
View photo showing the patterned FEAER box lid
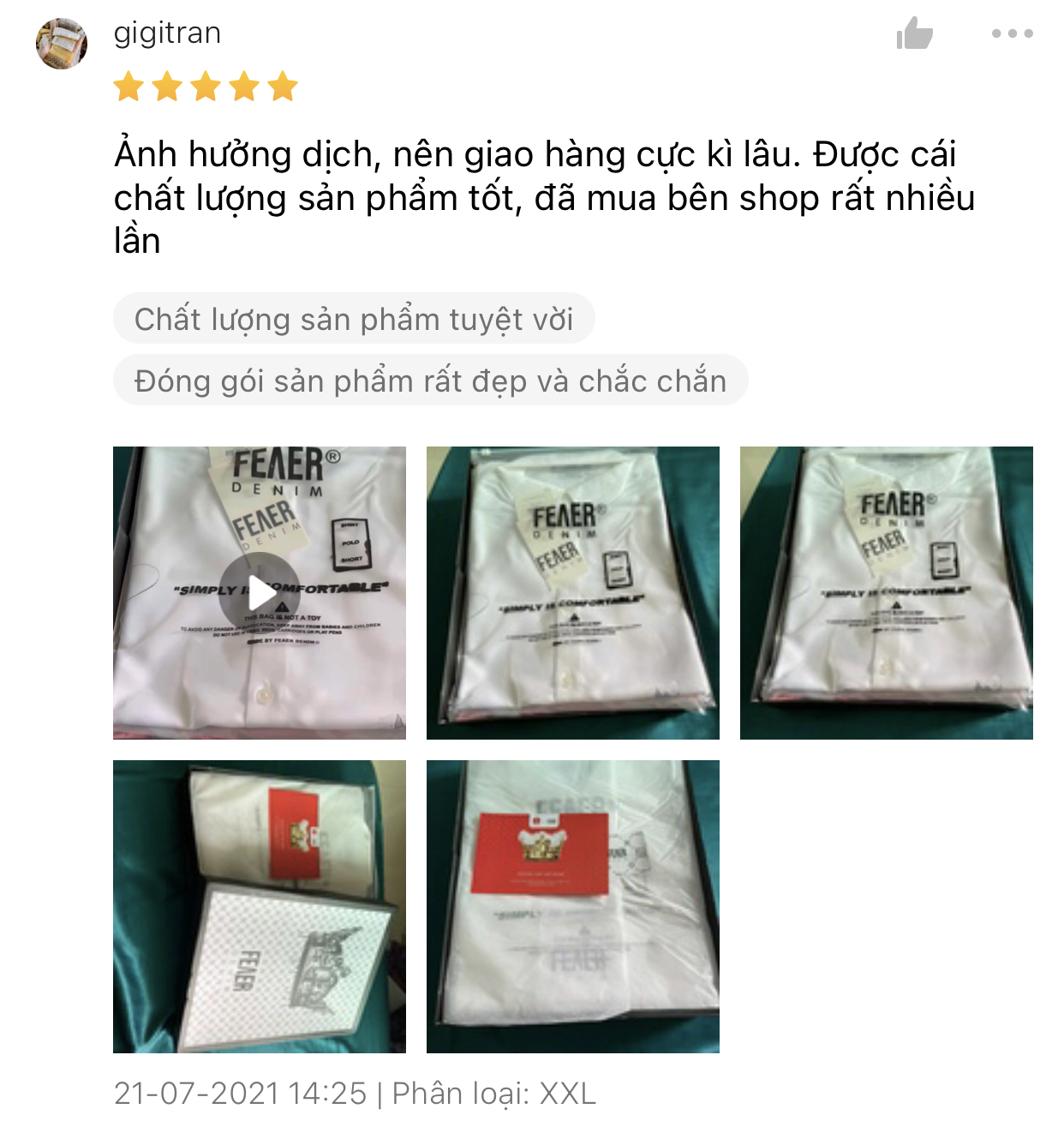click(260, 906)
